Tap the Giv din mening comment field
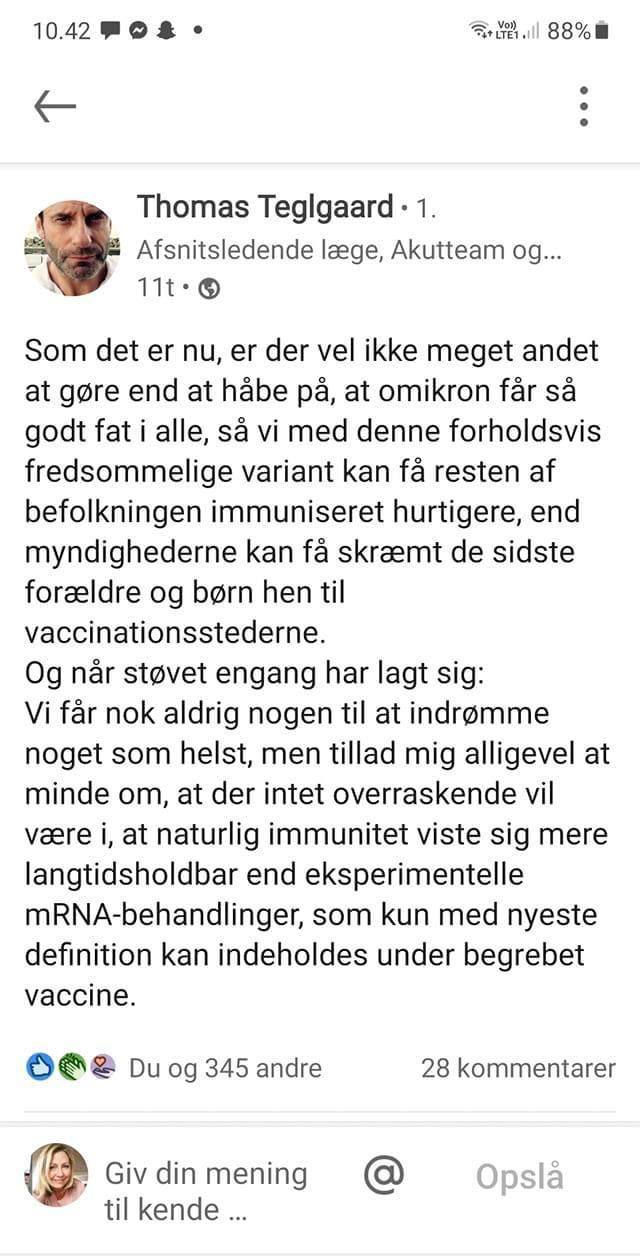This screenshot has height=1256, width=640. (205, 1190)
